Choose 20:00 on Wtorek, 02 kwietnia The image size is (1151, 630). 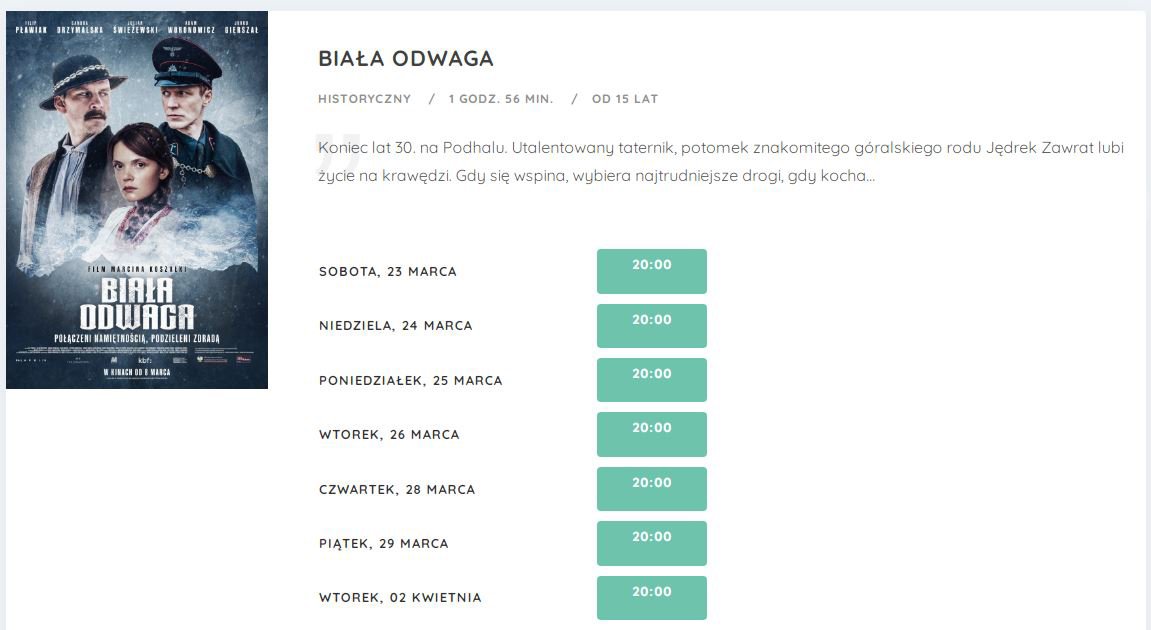651,598
